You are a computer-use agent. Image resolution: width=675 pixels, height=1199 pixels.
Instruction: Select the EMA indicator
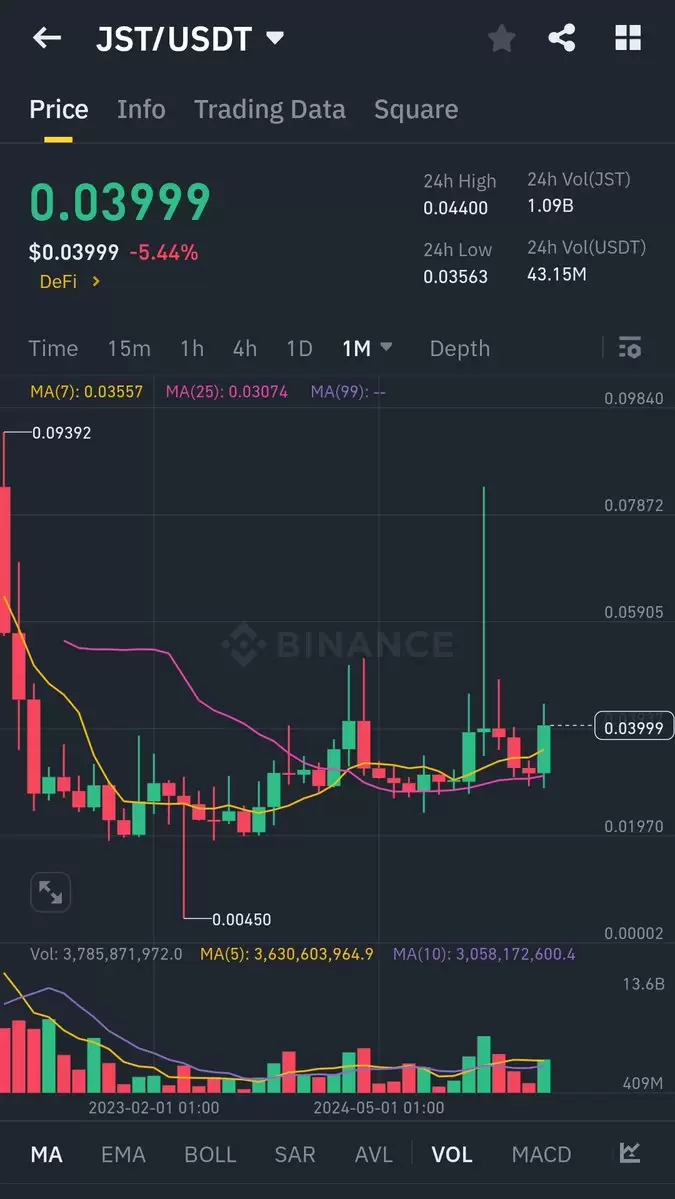click(x=123, y=1154)
